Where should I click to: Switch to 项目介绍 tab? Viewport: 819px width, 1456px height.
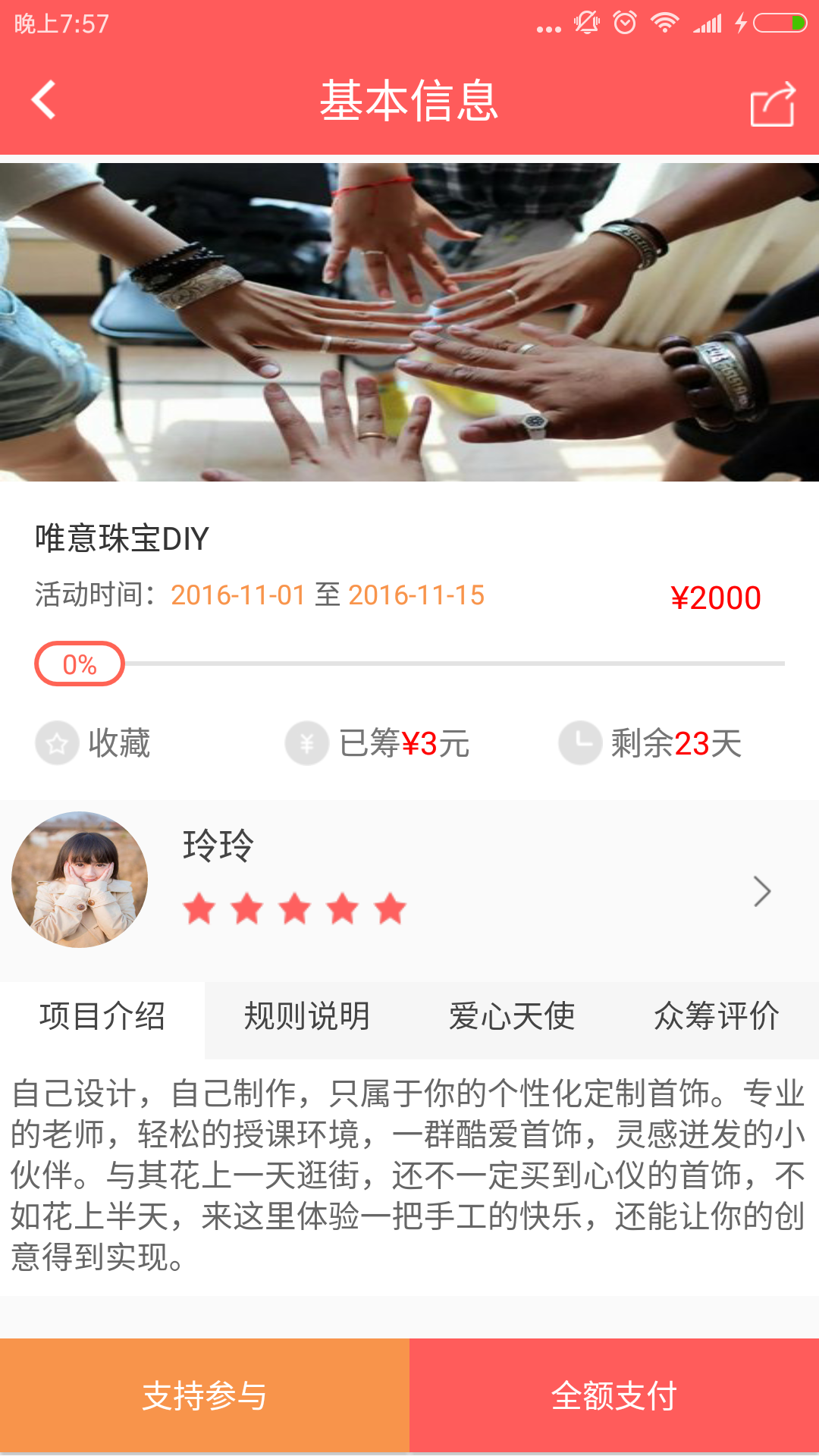(x=102, y=1016)
